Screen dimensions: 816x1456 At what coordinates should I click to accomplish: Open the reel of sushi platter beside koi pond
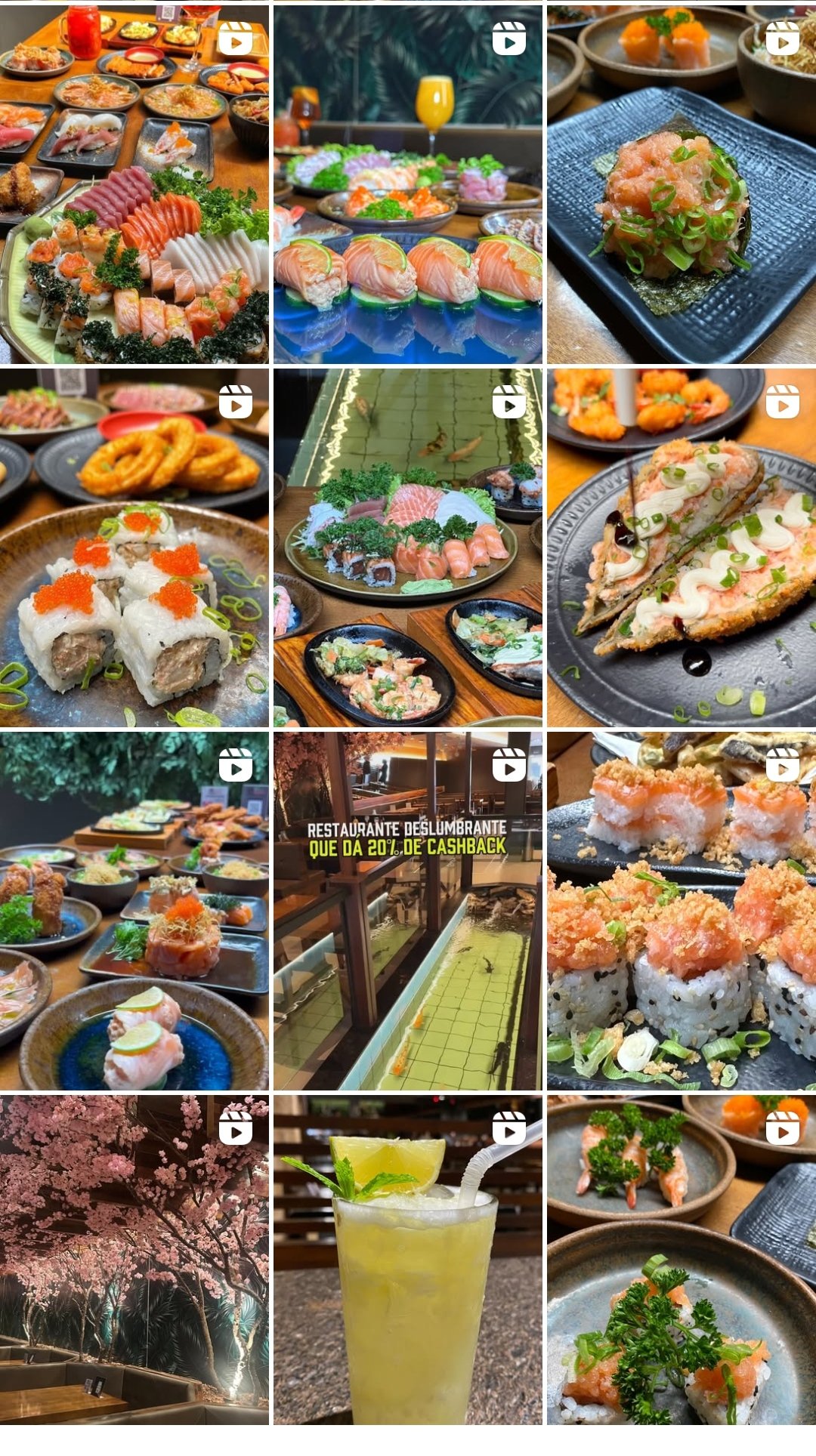coord(408,548)
